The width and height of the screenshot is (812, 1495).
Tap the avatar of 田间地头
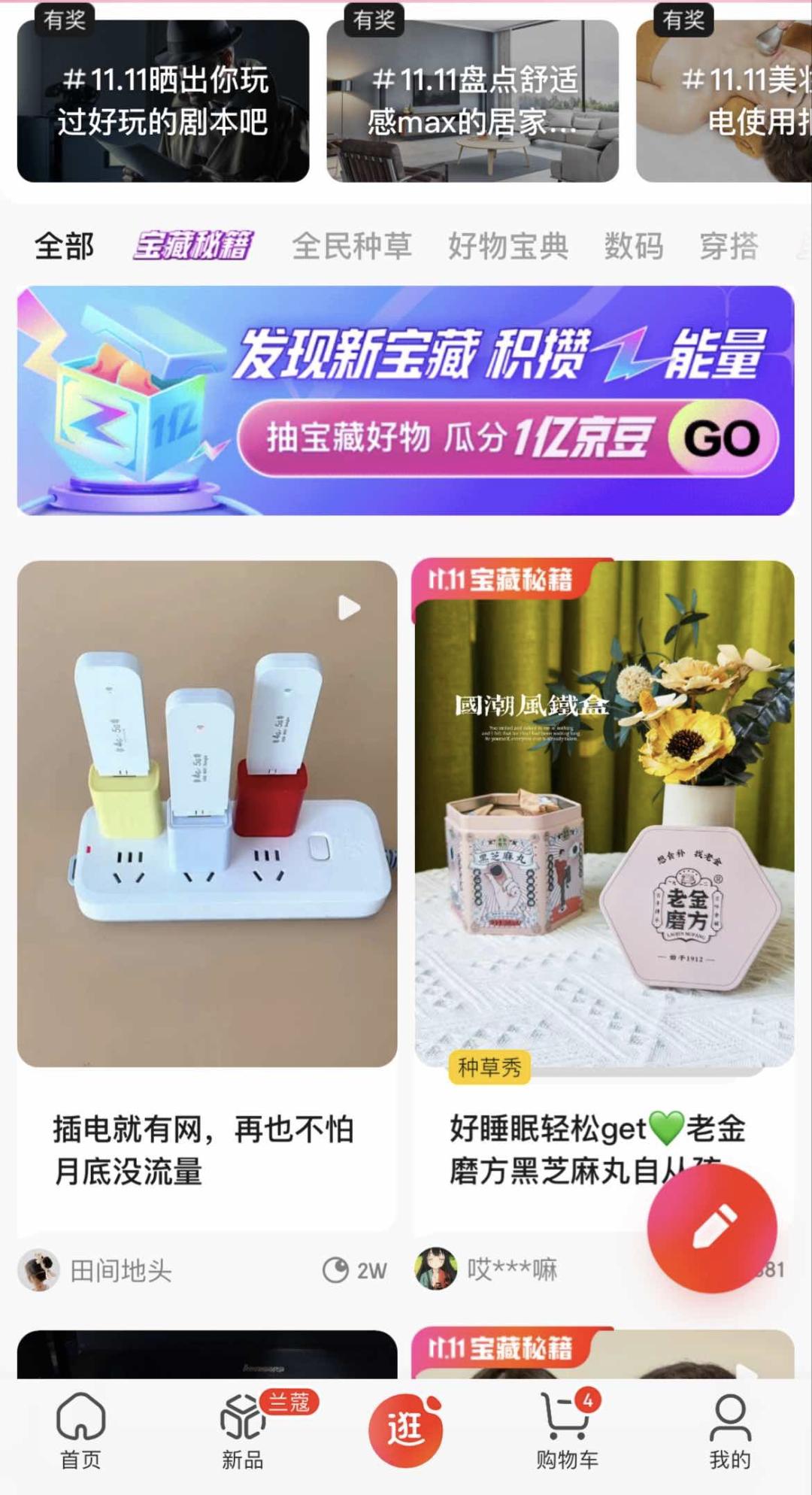(x=38, y=1272)
